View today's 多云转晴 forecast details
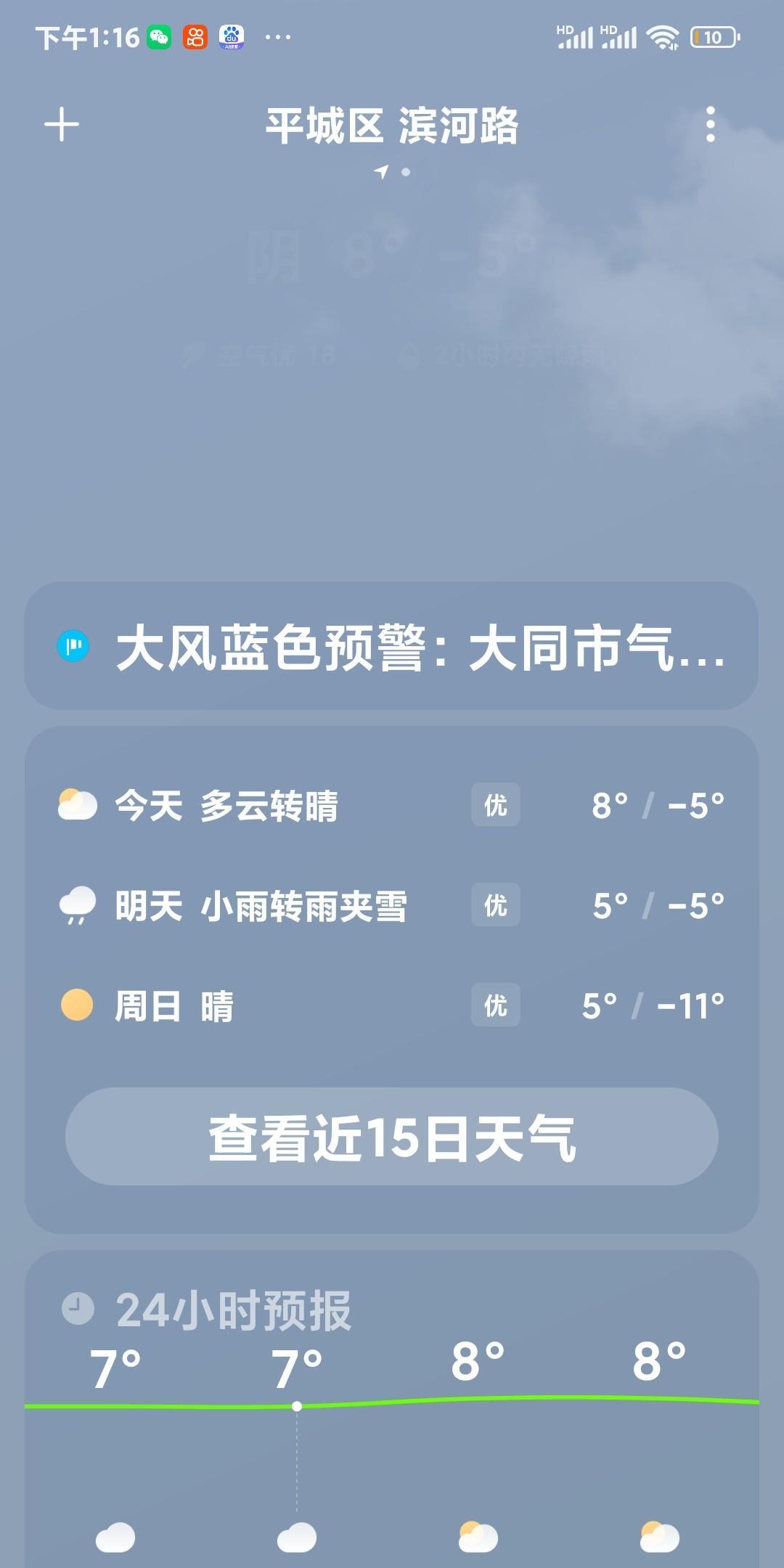 (392, 806)
